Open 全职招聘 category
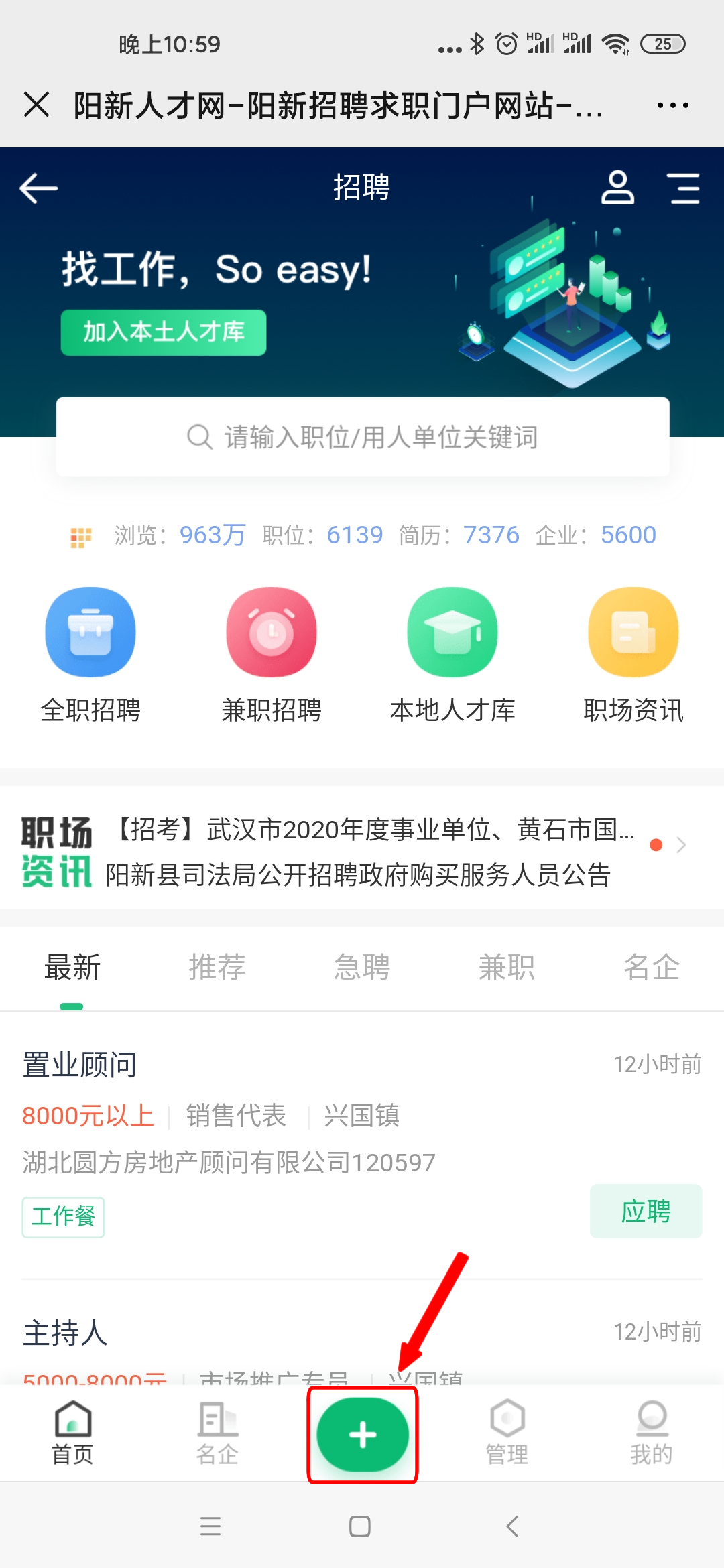The image size is (724, 1568). [x=90, y=655]
